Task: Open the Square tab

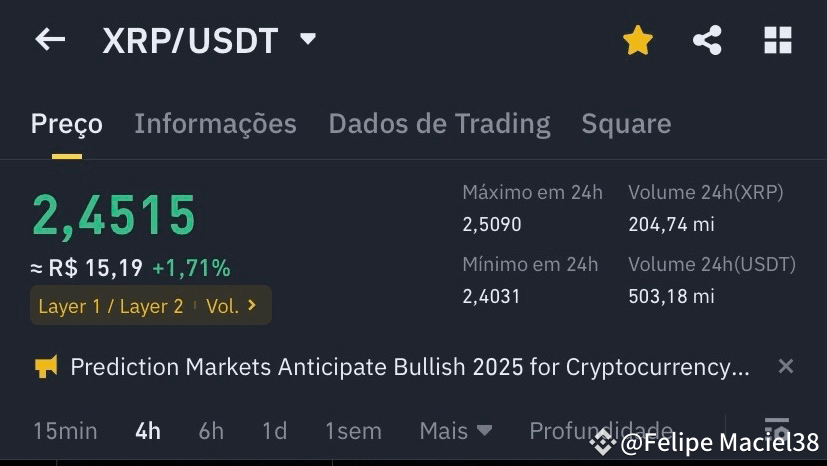Action: click(x=626, y=124)
